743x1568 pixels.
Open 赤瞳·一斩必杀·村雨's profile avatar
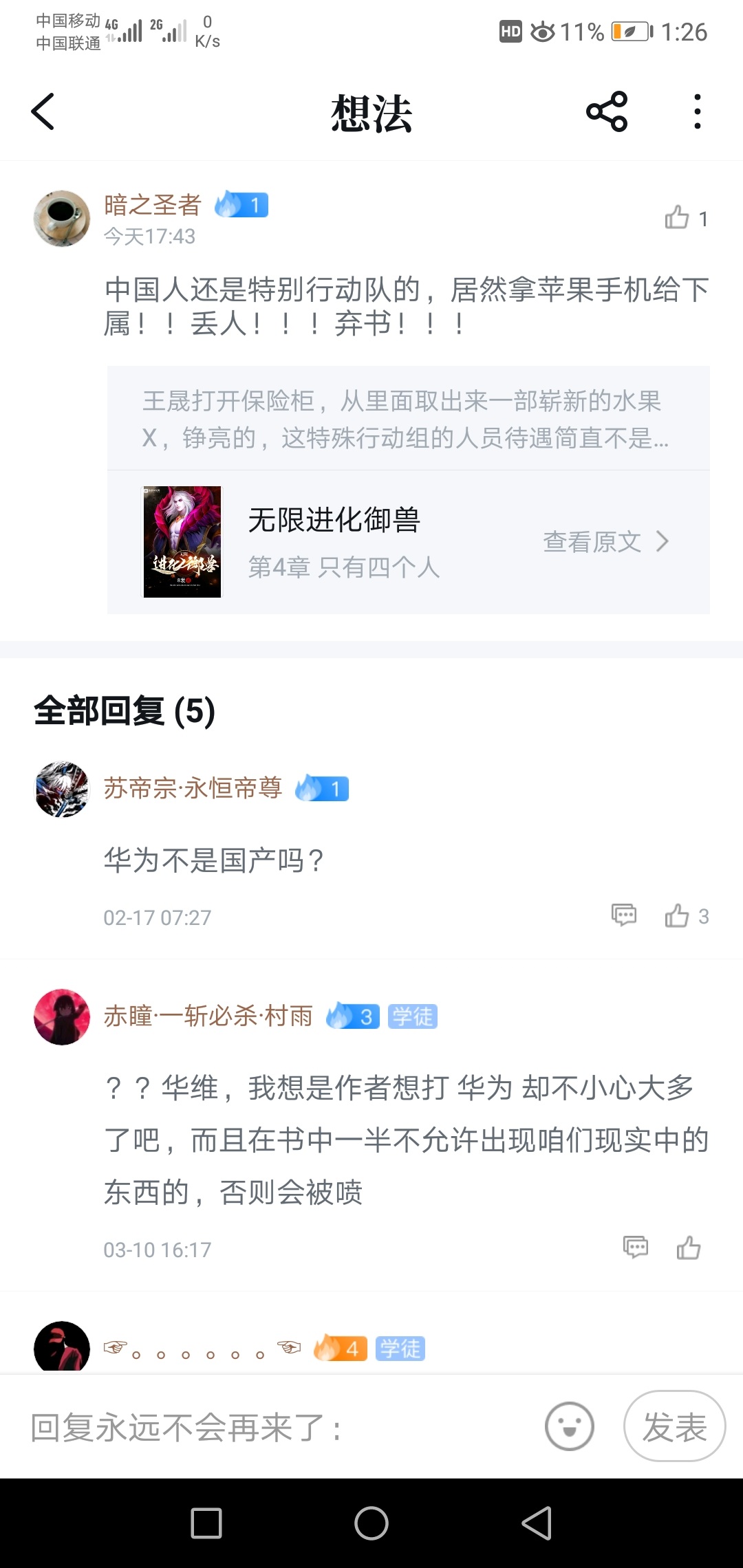pos(62,1017)
